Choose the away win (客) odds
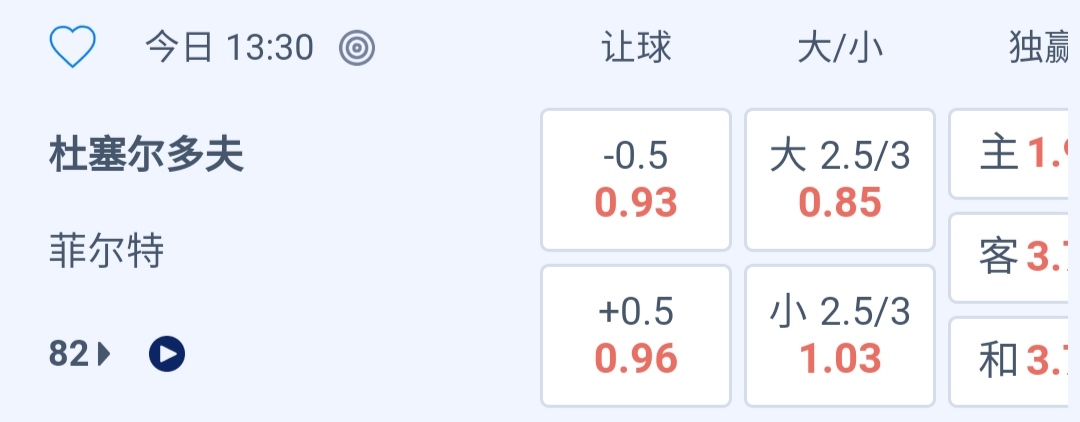Screen dimensions: 1080x422 tap(1014, 258)
